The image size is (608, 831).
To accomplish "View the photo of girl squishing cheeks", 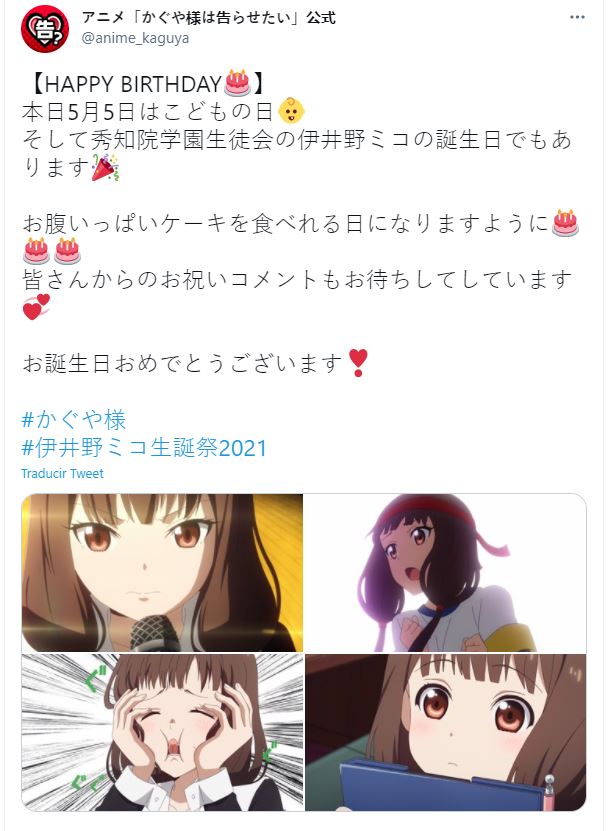I will click(x=162, y=733).
